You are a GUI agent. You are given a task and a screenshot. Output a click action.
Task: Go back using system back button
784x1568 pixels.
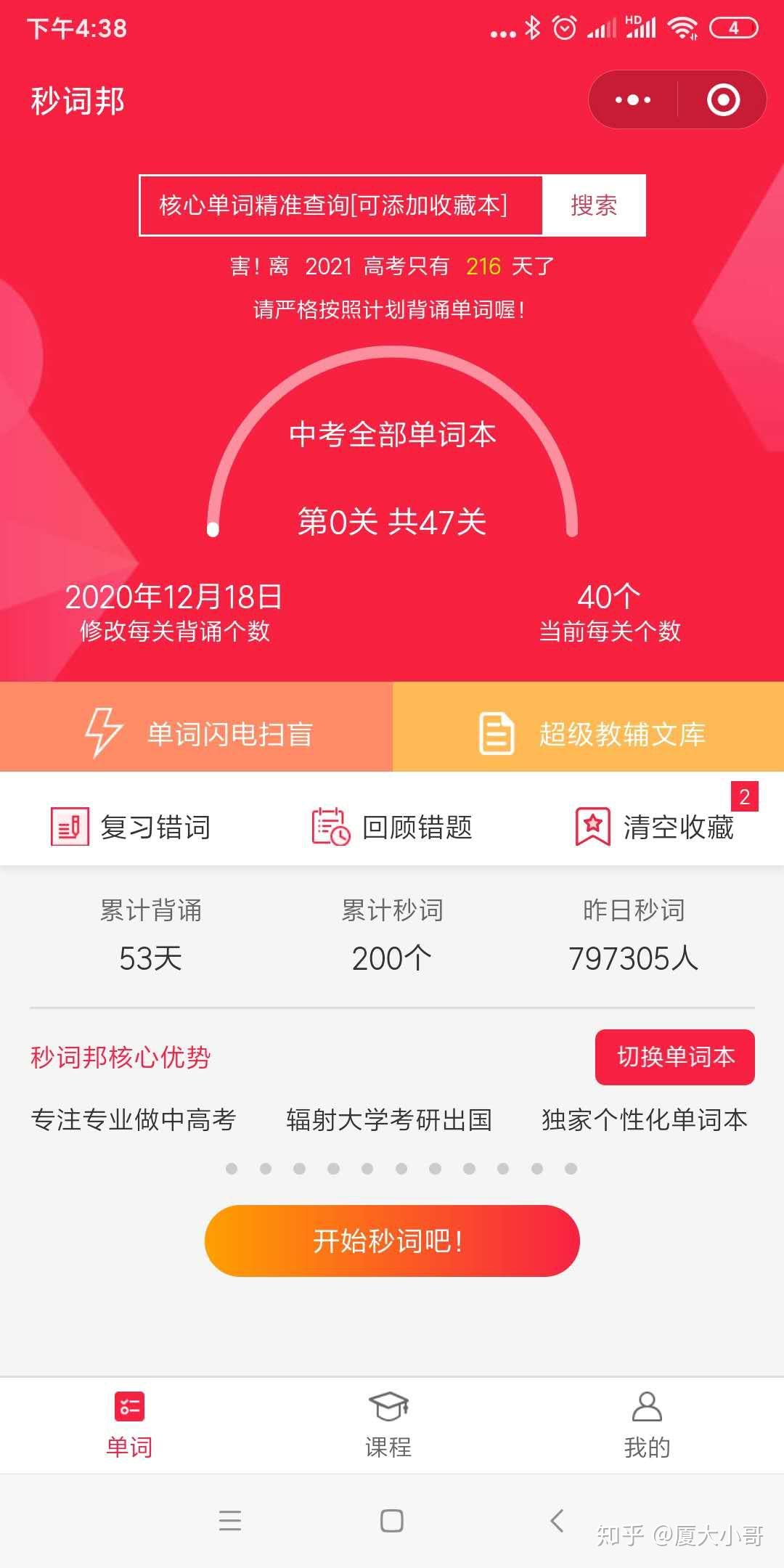coord(557,1520)
